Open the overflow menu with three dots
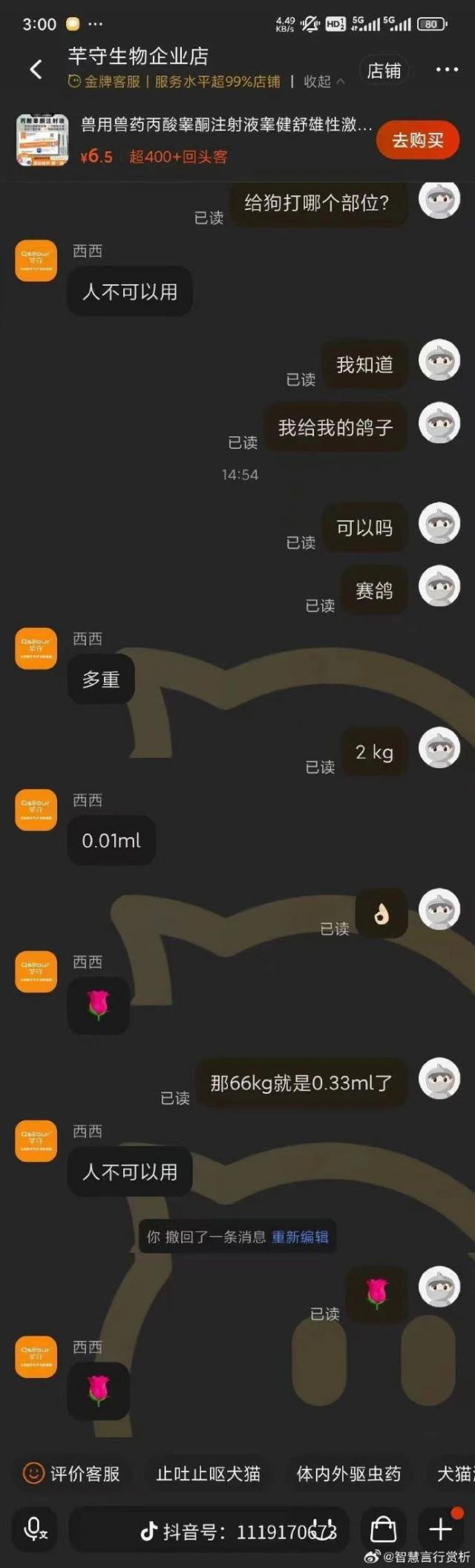This screenshot has width=475, height=1568. pos(446,70)
